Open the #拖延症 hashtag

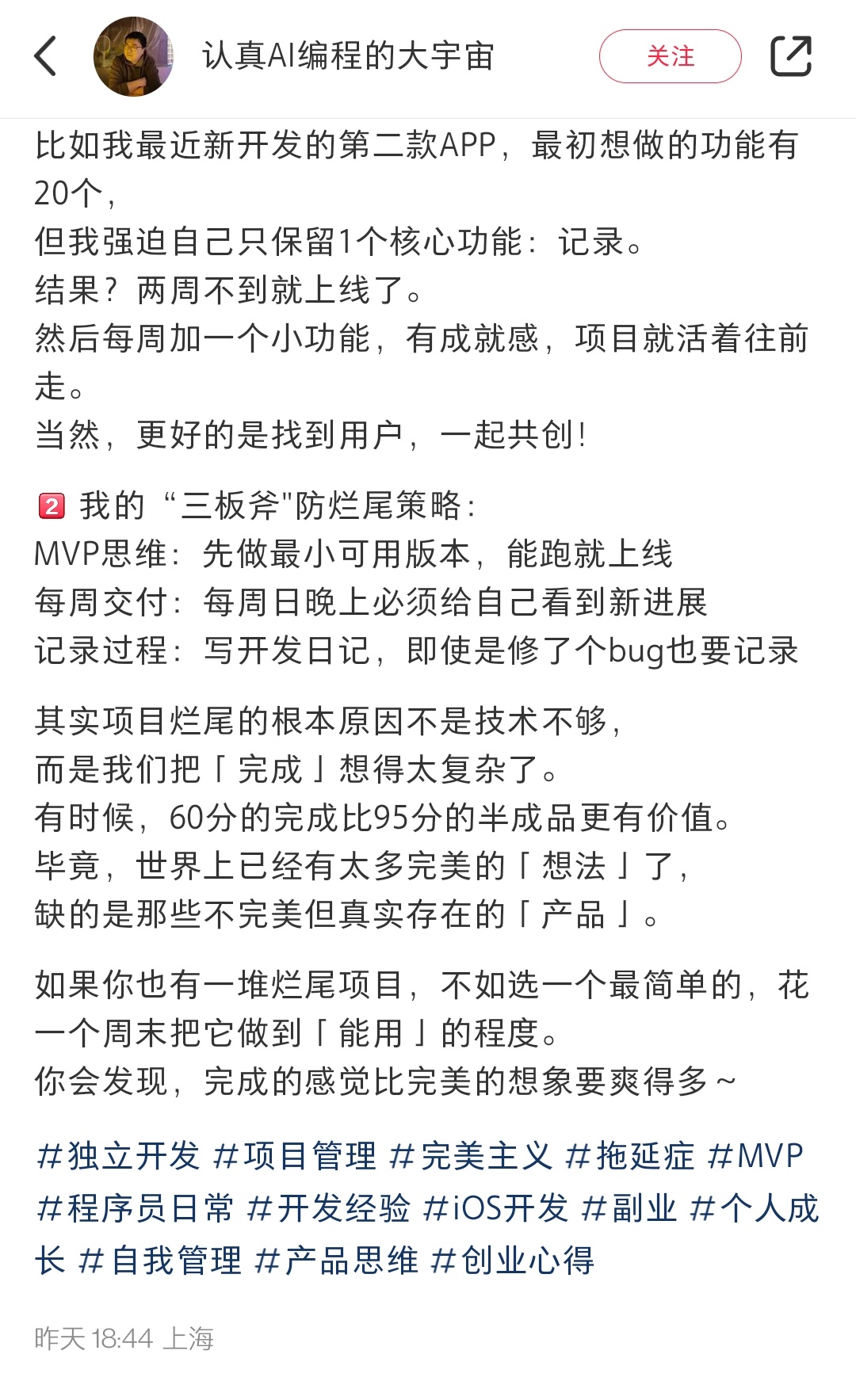click(629, 1156)
